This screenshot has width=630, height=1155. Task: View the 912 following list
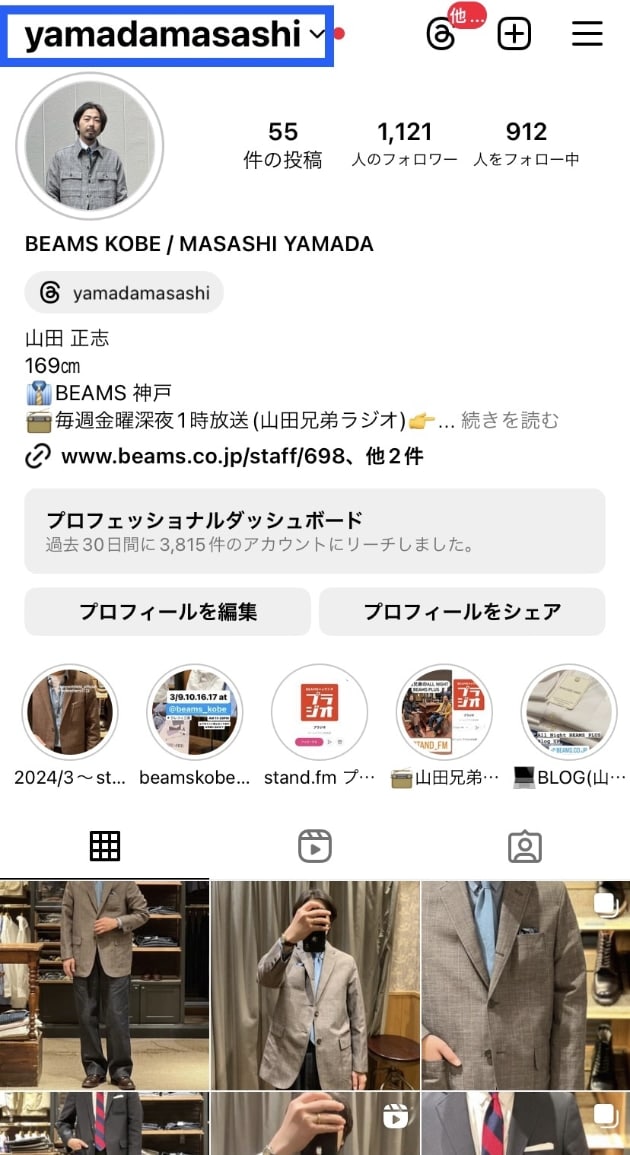(x=526, y=144)
